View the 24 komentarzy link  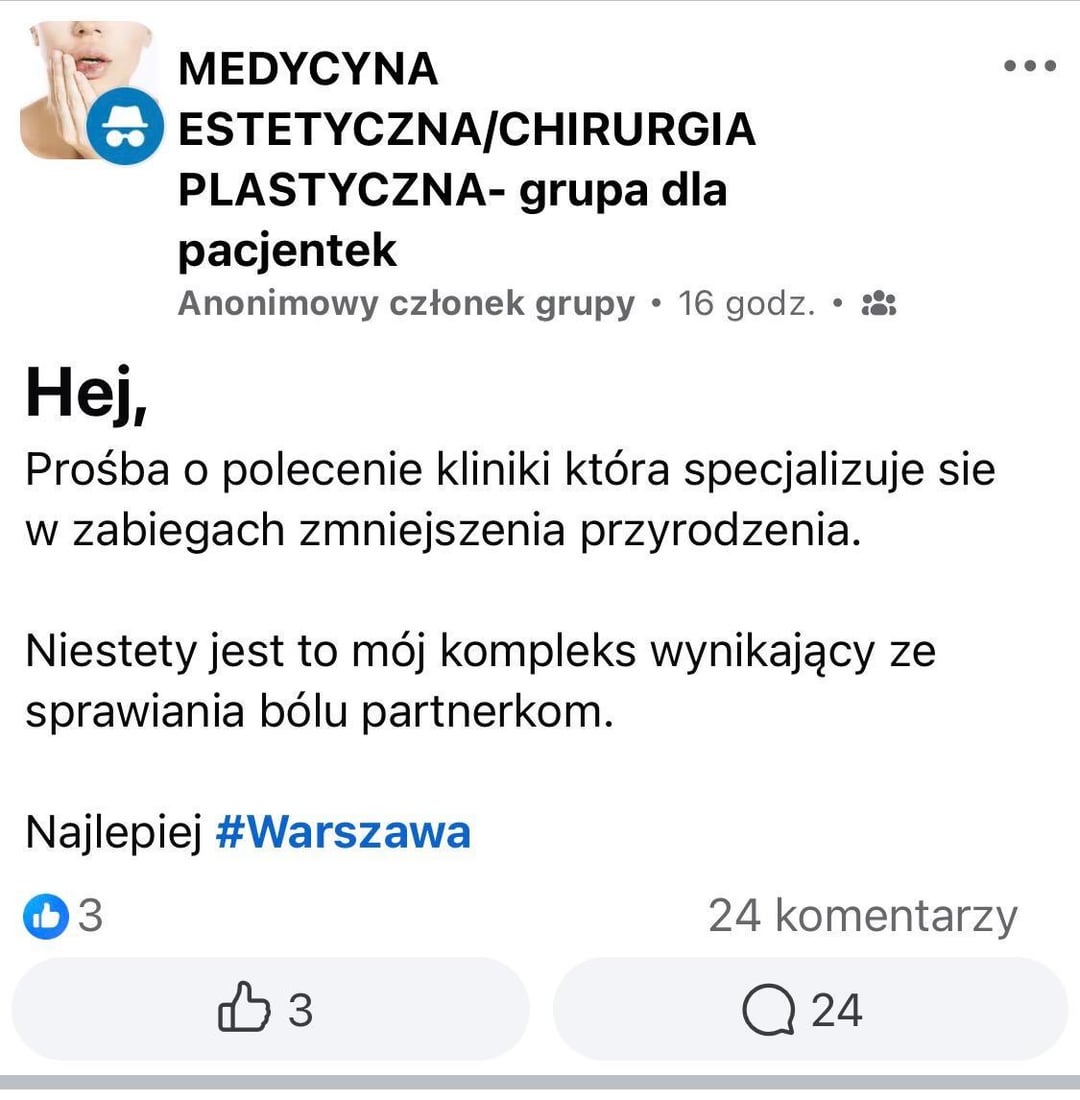862,916
